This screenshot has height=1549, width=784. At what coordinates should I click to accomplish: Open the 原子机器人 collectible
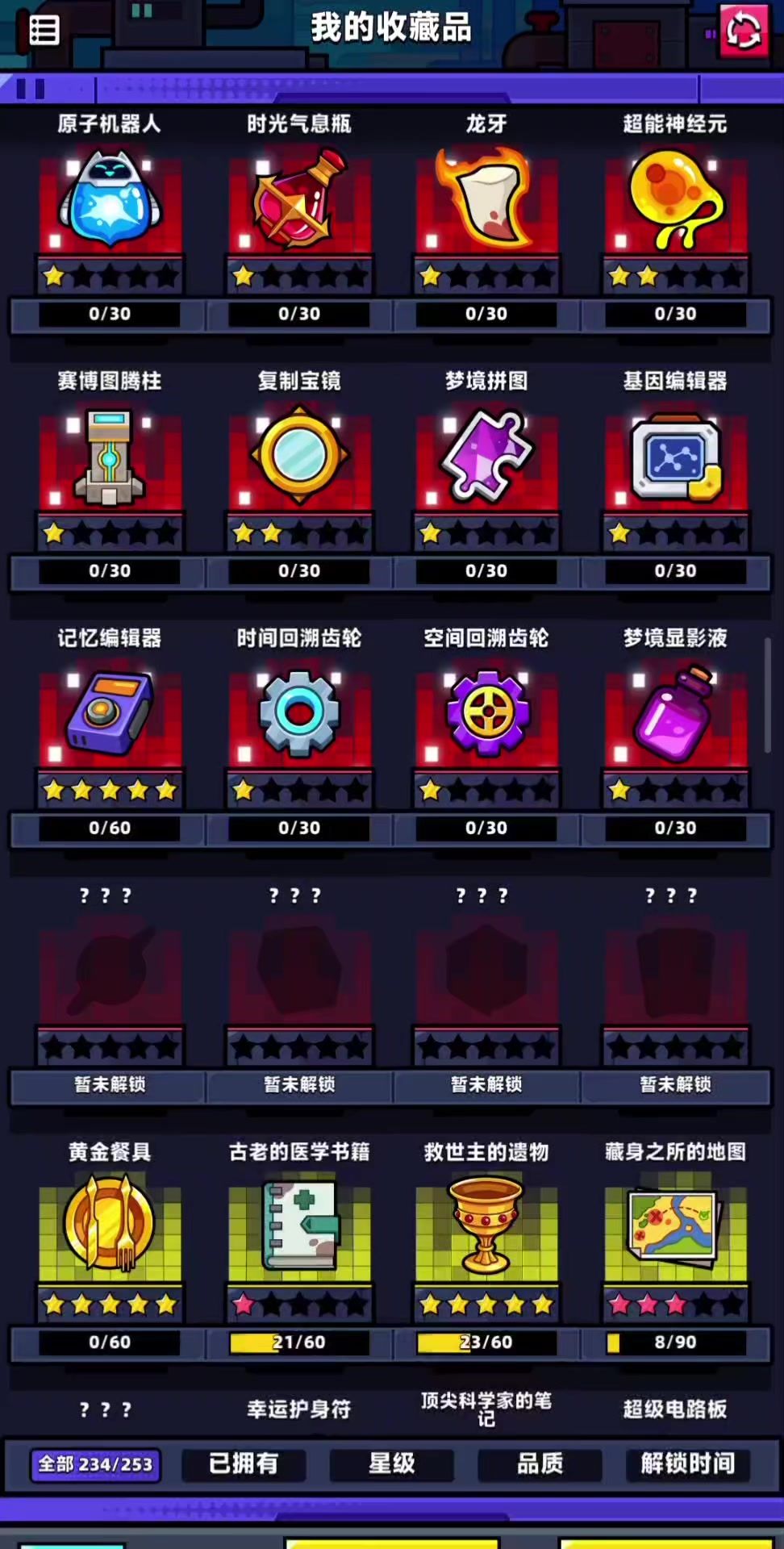(110, 202)
